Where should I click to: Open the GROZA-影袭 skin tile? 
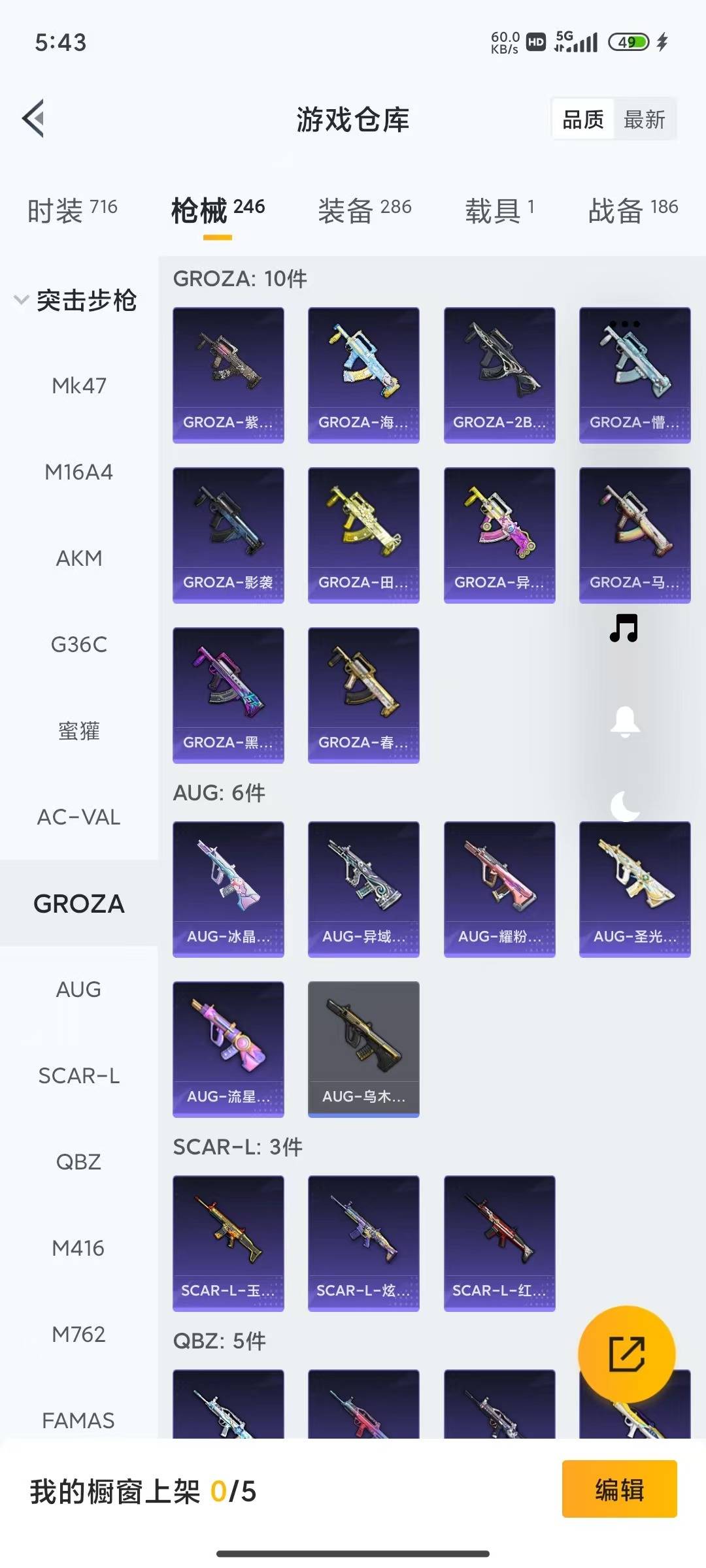228,534
